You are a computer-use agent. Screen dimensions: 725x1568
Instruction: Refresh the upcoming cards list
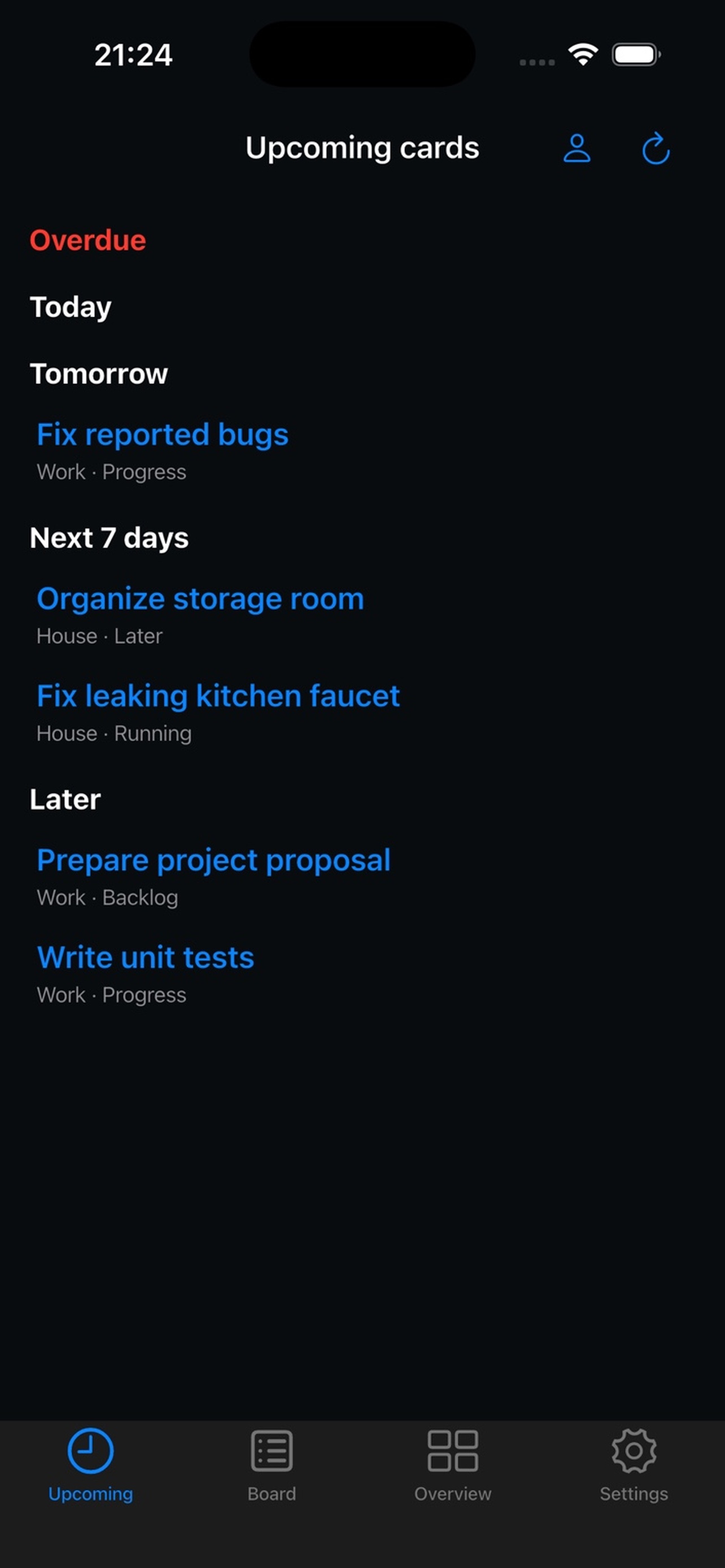656,148
